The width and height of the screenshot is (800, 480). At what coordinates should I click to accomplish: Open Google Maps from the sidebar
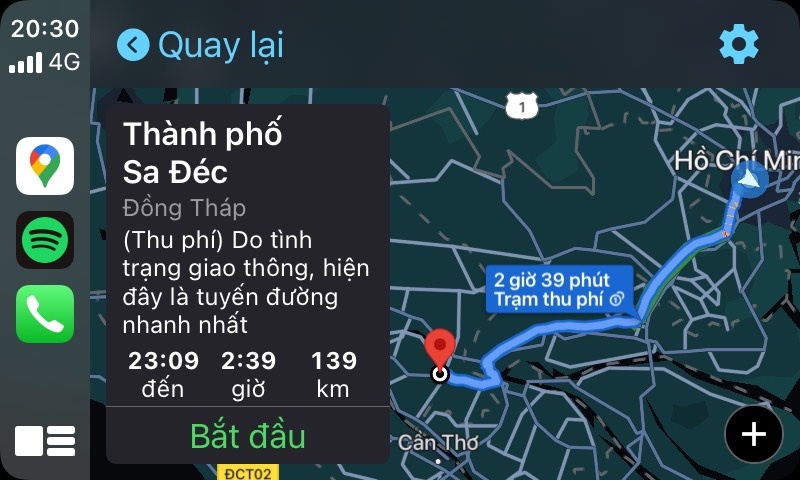45,166
